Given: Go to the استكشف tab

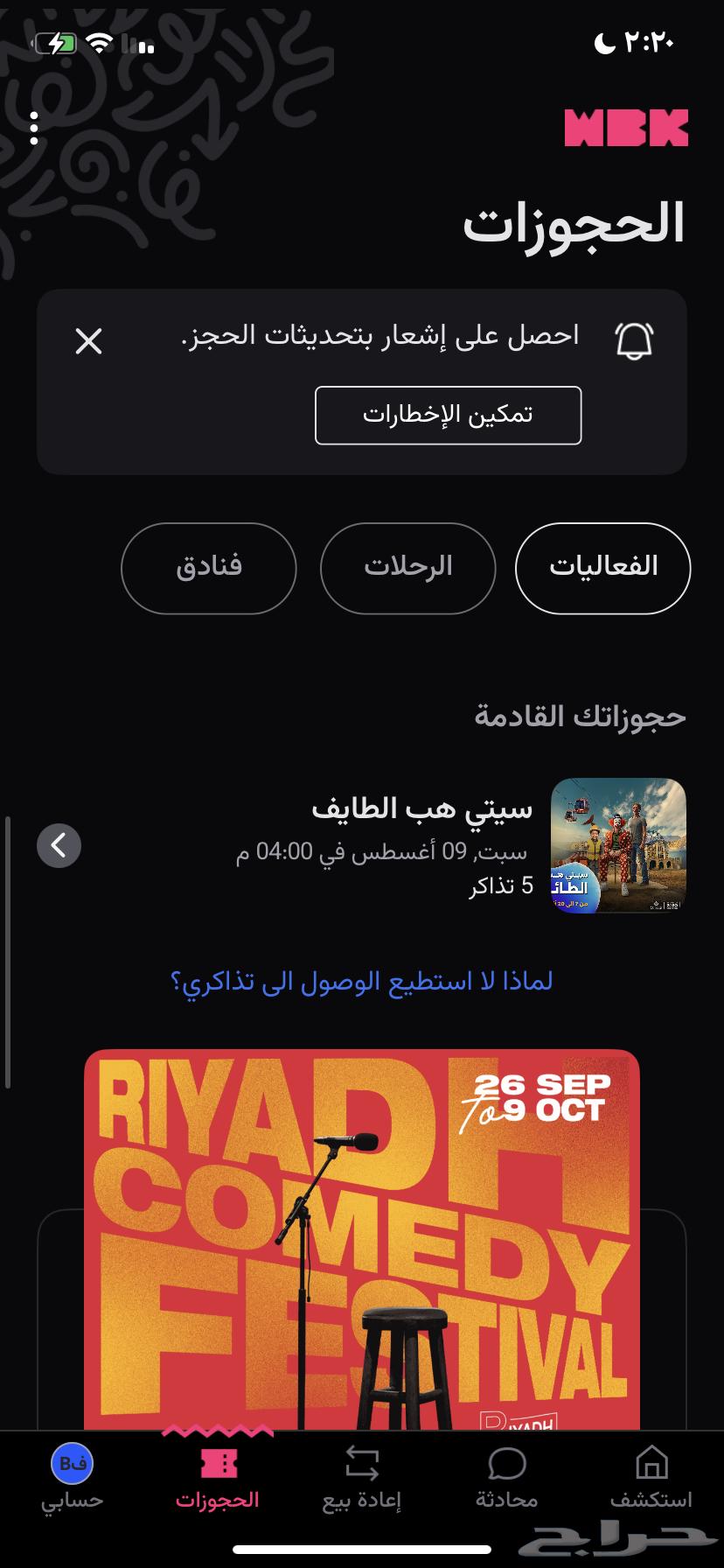Looking at the screenshot, I should (651, 1479).
